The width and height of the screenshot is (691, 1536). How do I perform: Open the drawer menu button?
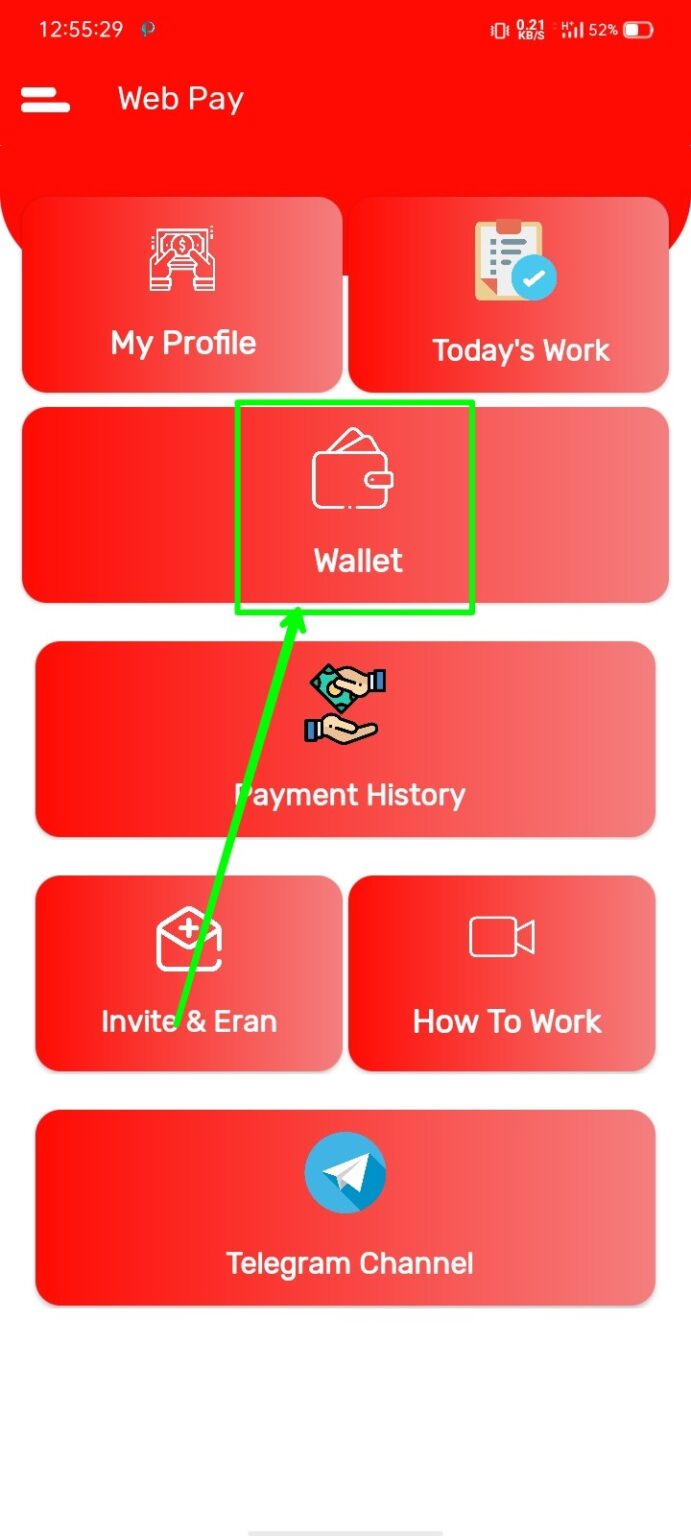click(45, 99)
